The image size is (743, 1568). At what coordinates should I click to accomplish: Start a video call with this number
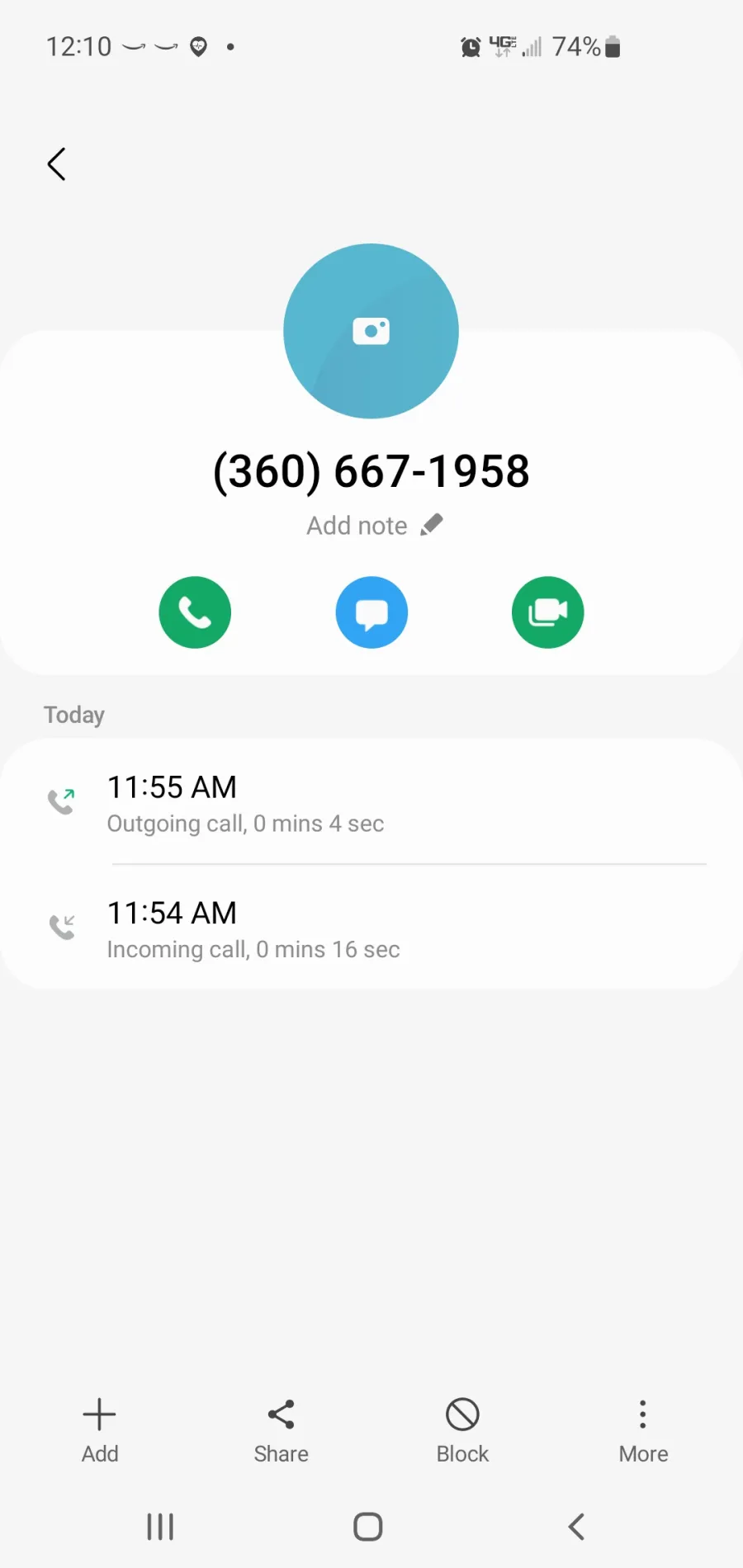pos(547,612)
